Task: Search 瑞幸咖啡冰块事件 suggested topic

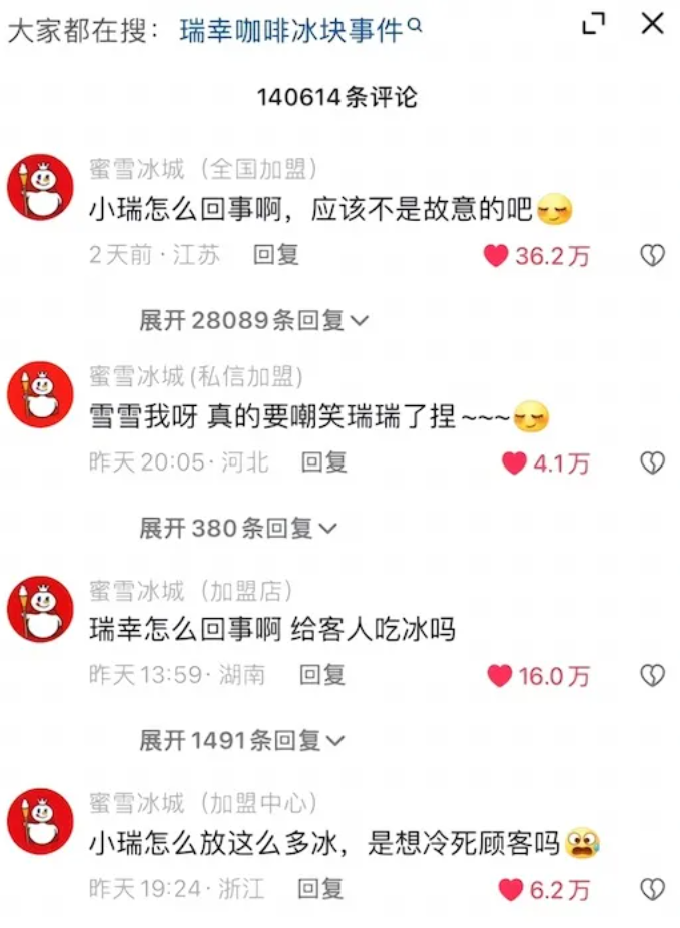Action: [298, 30]
